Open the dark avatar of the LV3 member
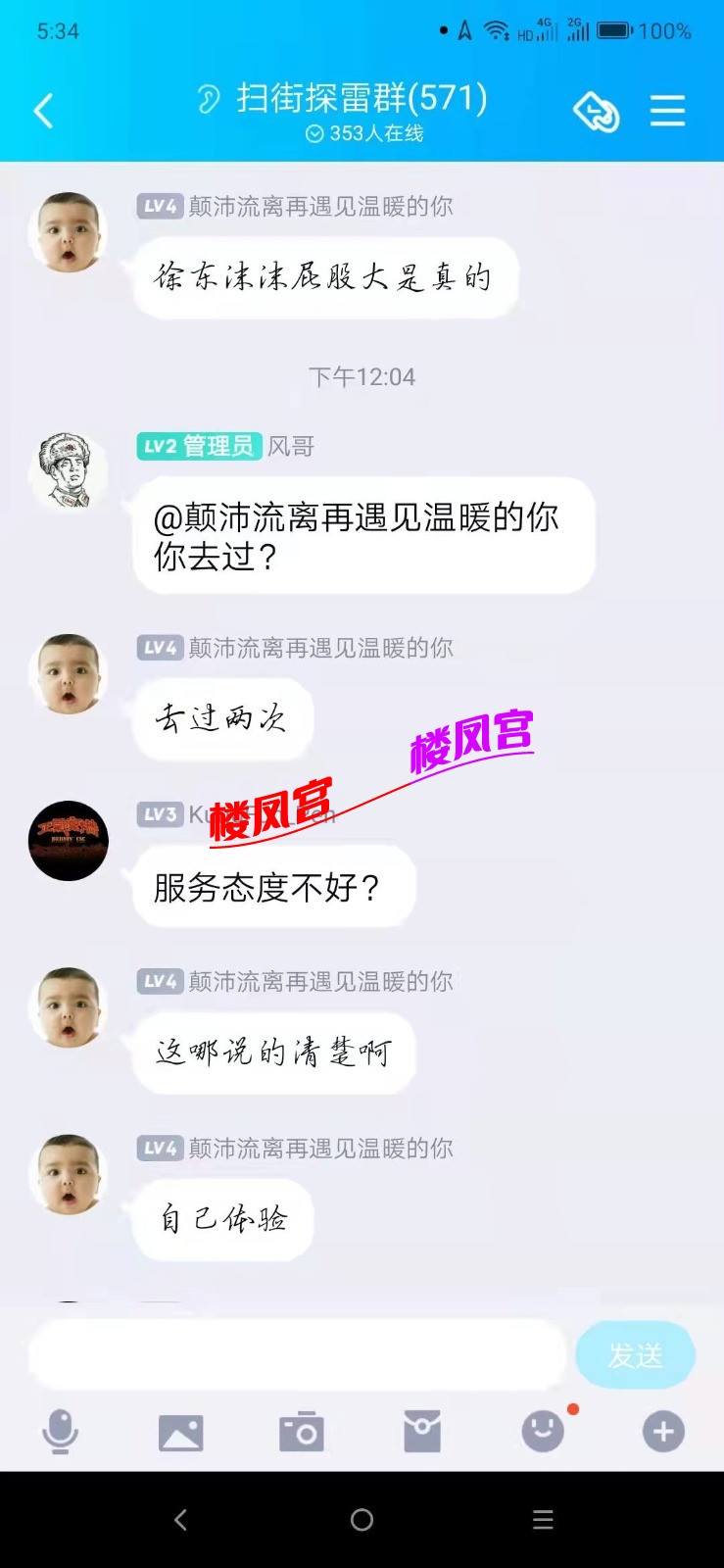Screen dimensions: 724x1568 tap(68, 841)
